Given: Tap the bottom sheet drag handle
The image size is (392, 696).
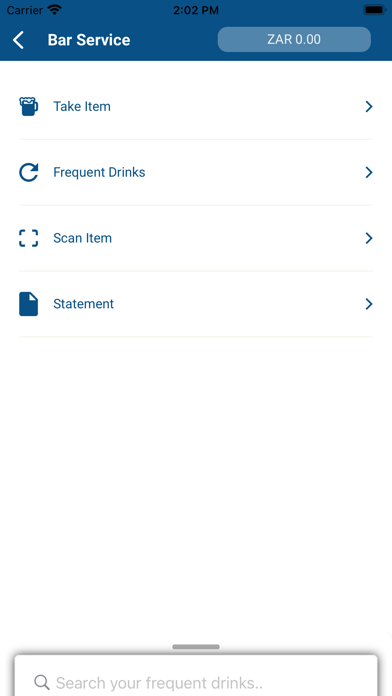Looking at the screenshot, I should pyautogui.click(x=196, y=647).
